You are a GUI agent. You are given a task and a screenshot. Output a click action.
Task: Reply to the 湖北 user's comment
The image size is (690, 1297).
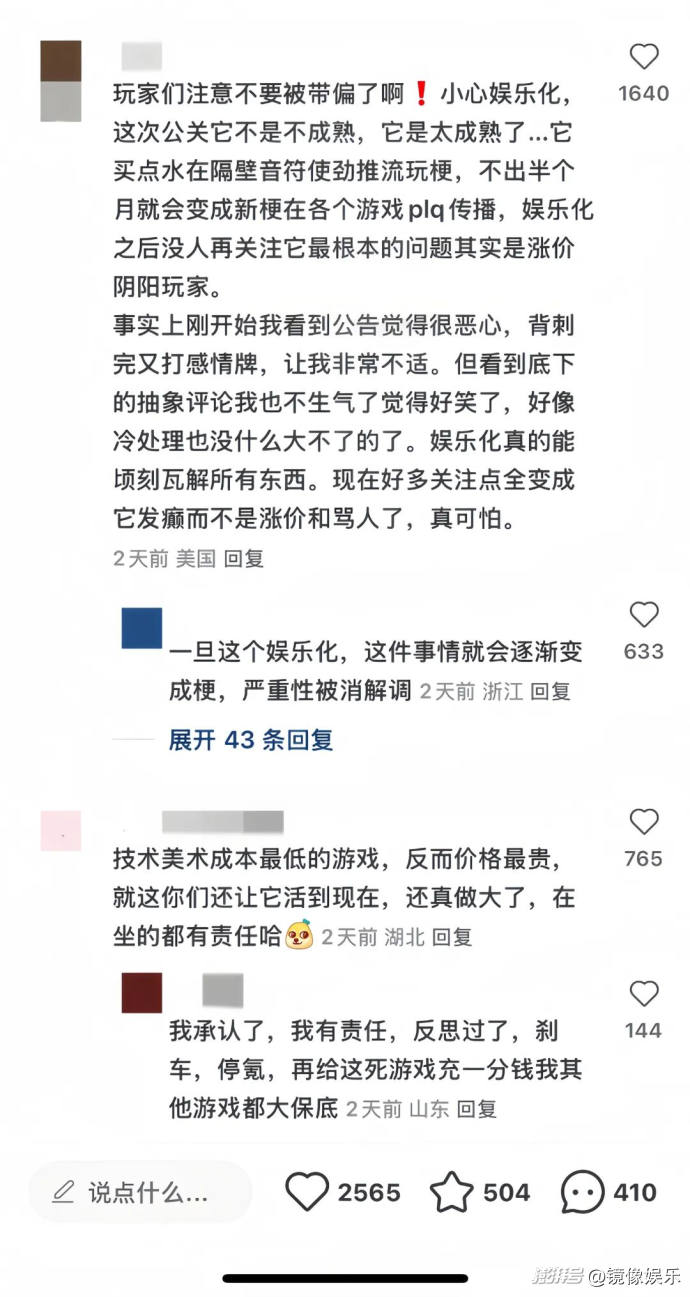click(452, 937)
